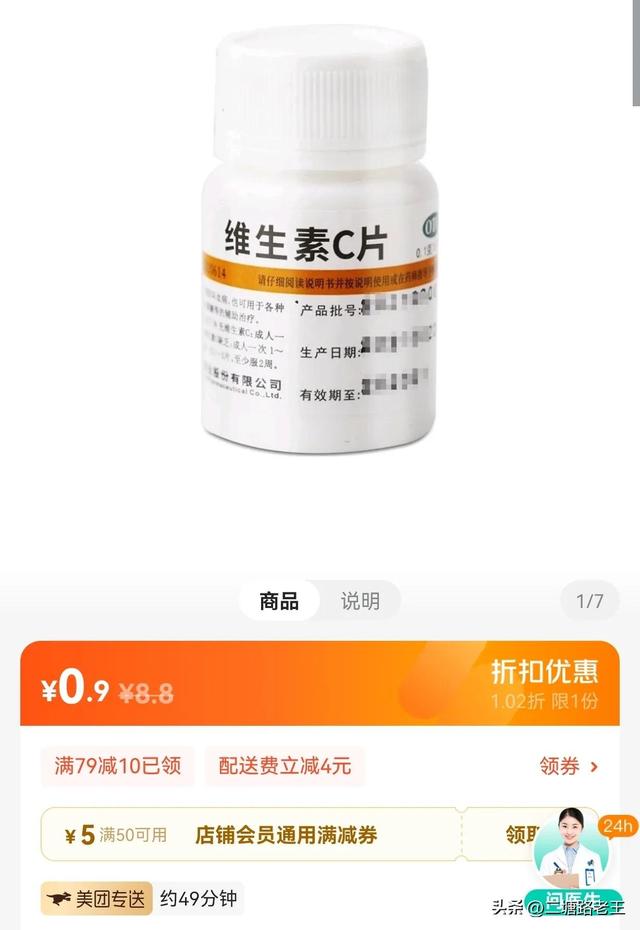This screenshot has width=640, height=930.
Task: Open 领券 coupon list
Action: pos(569,767)
